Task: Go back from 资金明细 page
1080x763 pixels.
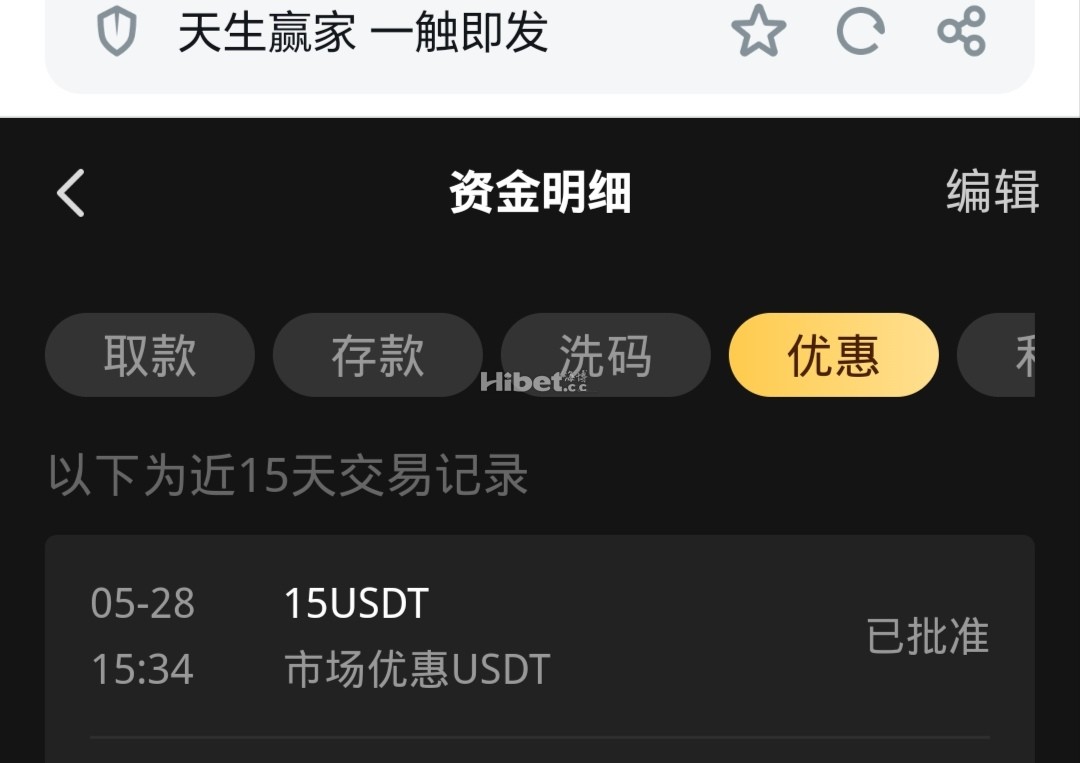Action: coord(71,192)
